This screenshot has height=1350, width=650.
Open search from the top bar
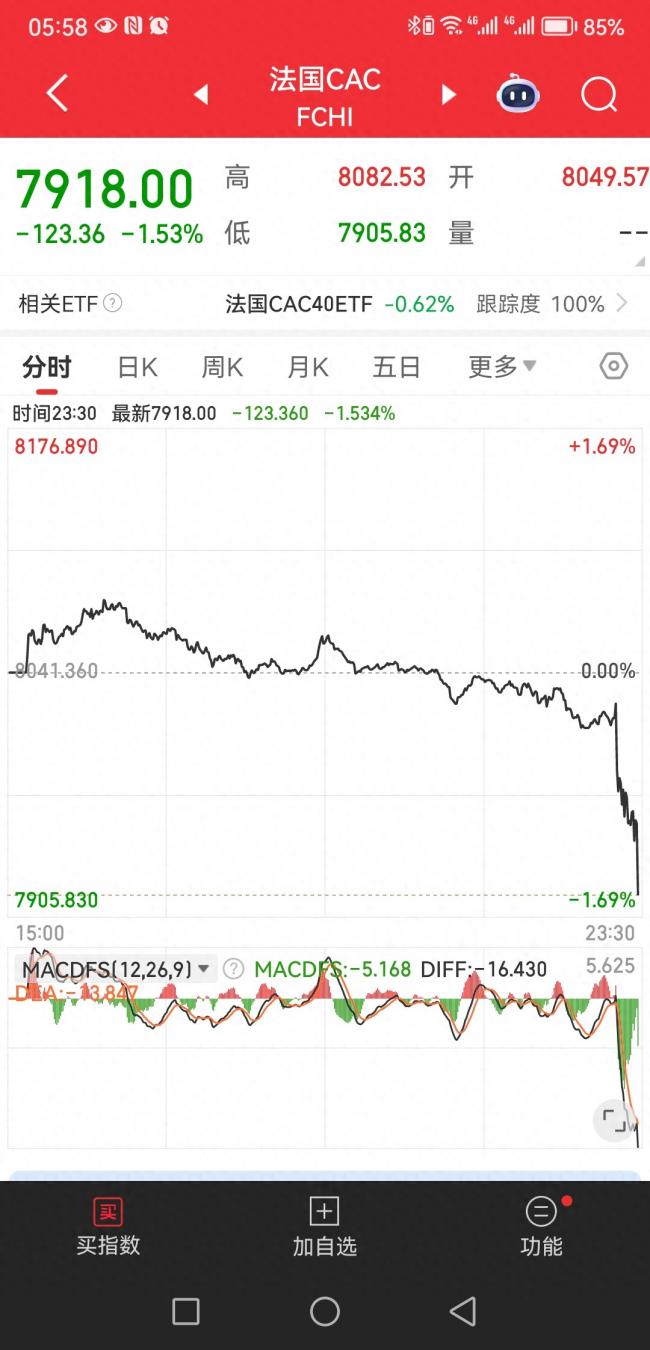coord(599,95)
